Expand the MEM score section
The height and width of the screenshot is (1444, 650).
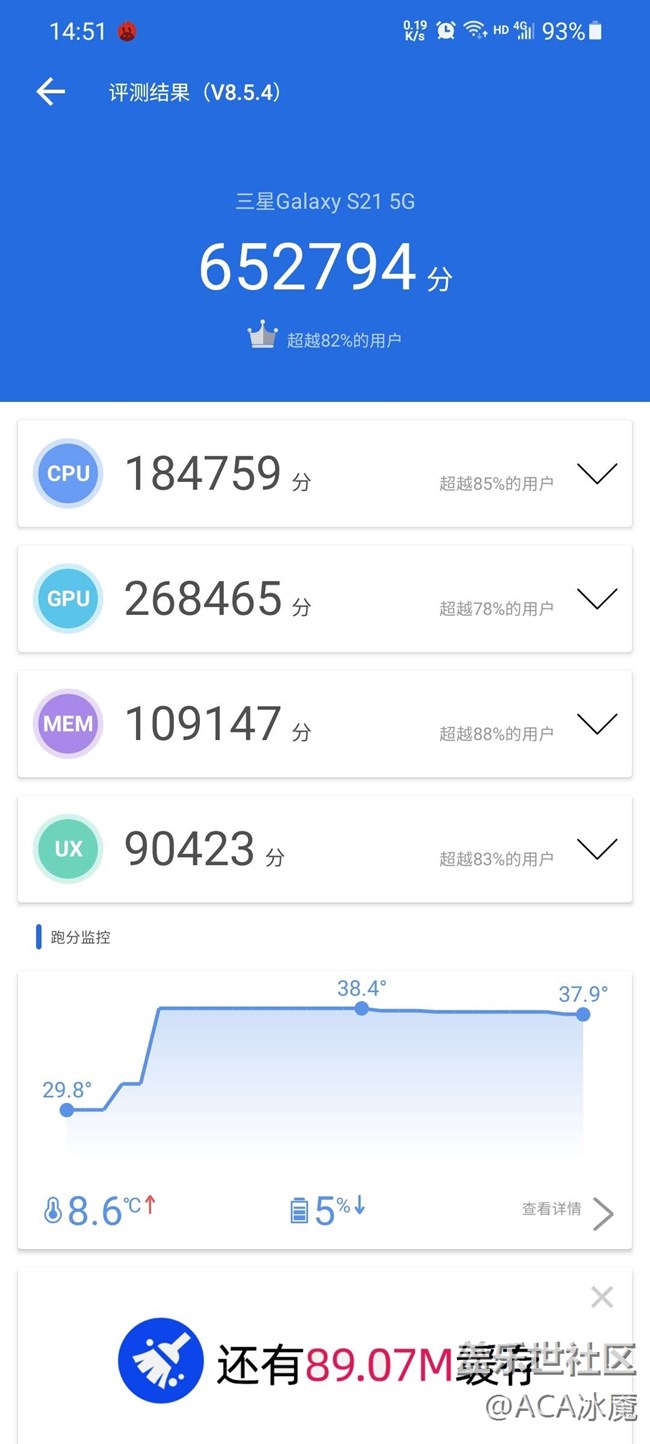[597, 724]
